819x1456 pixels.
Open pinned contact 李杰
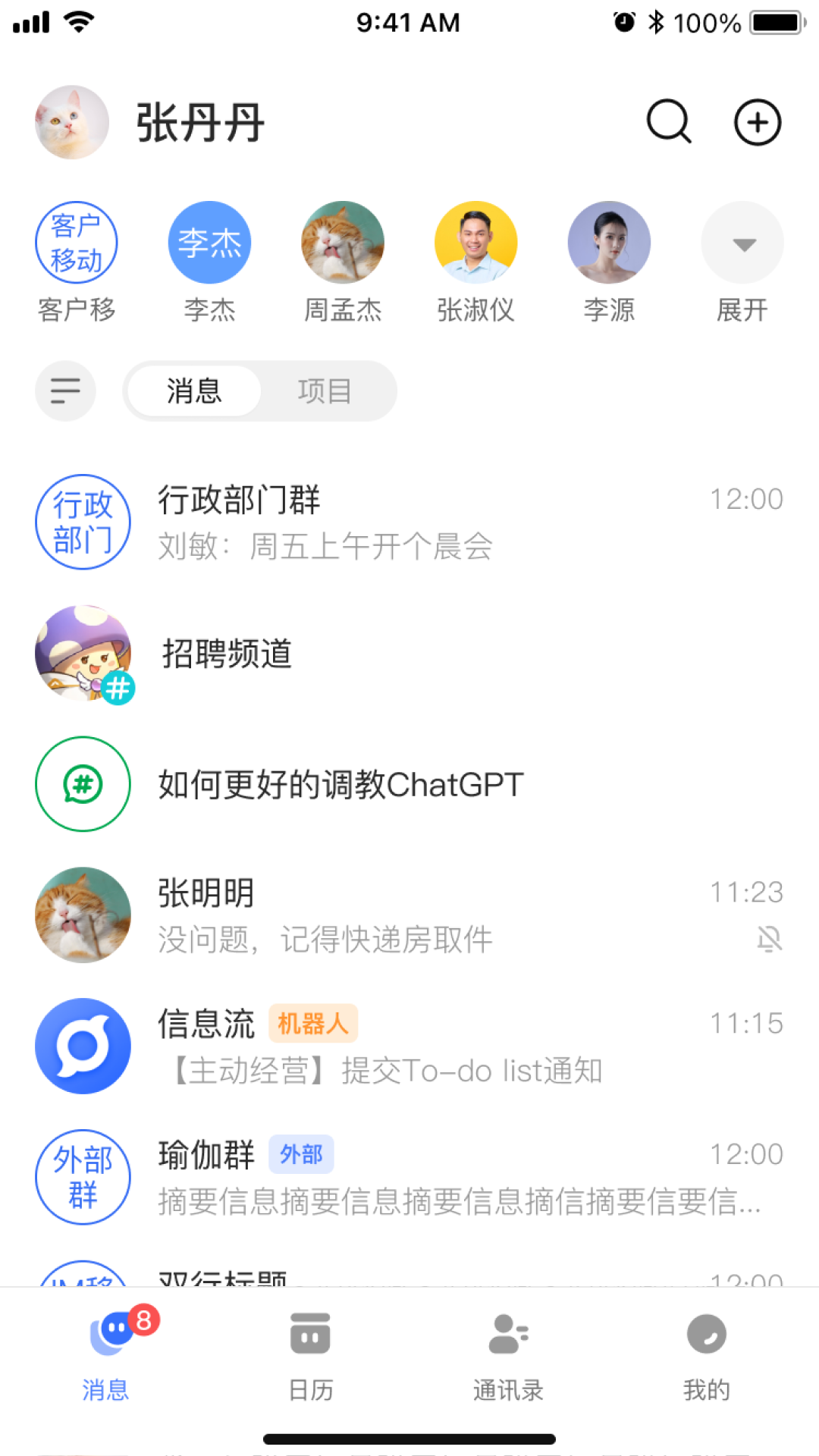click(x=209, y=243)
